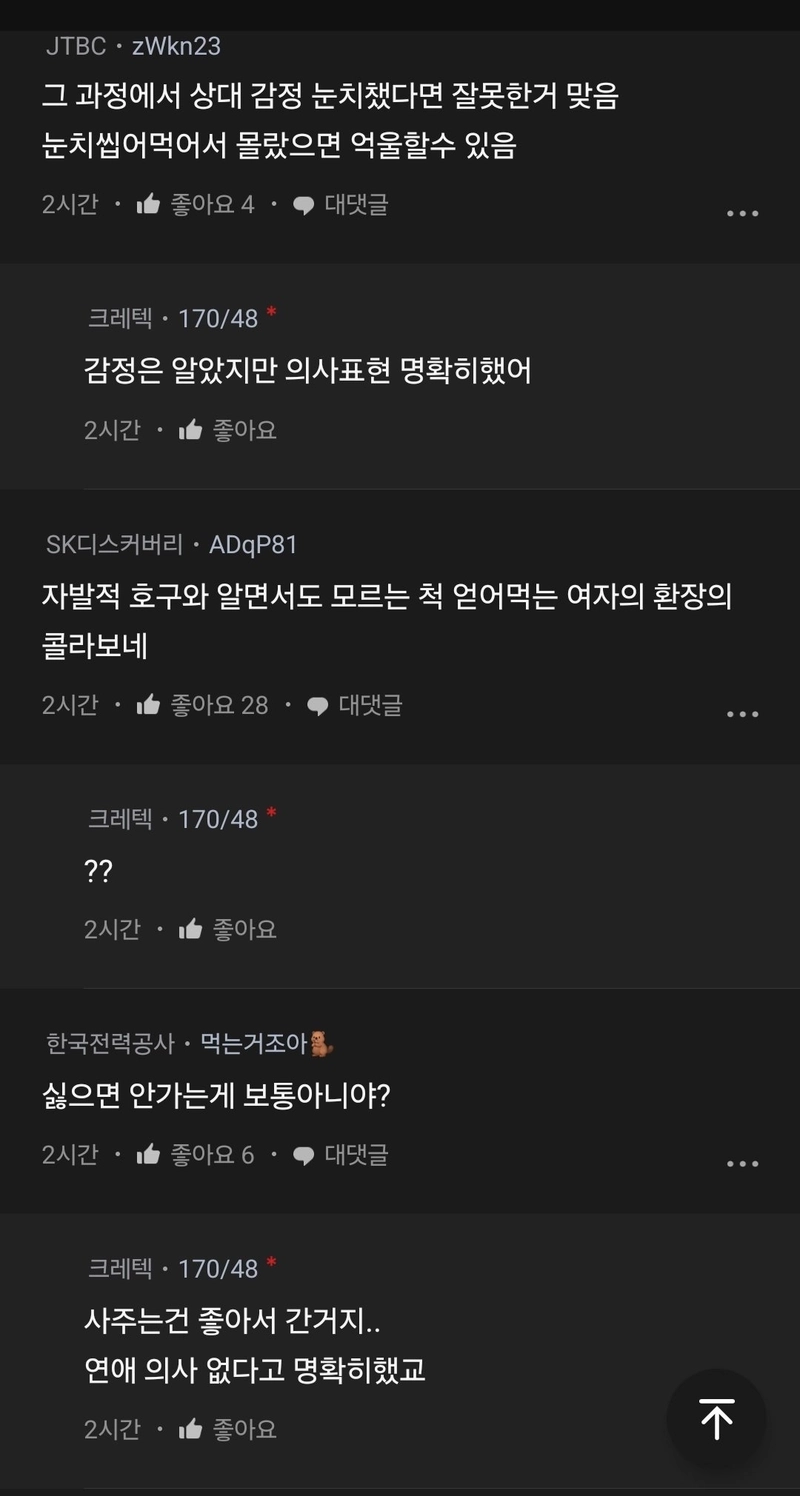800x1496 pixels.
Task: Like the SK디스커버리 ADqP81 comment
Action: (x=202, y=705)
